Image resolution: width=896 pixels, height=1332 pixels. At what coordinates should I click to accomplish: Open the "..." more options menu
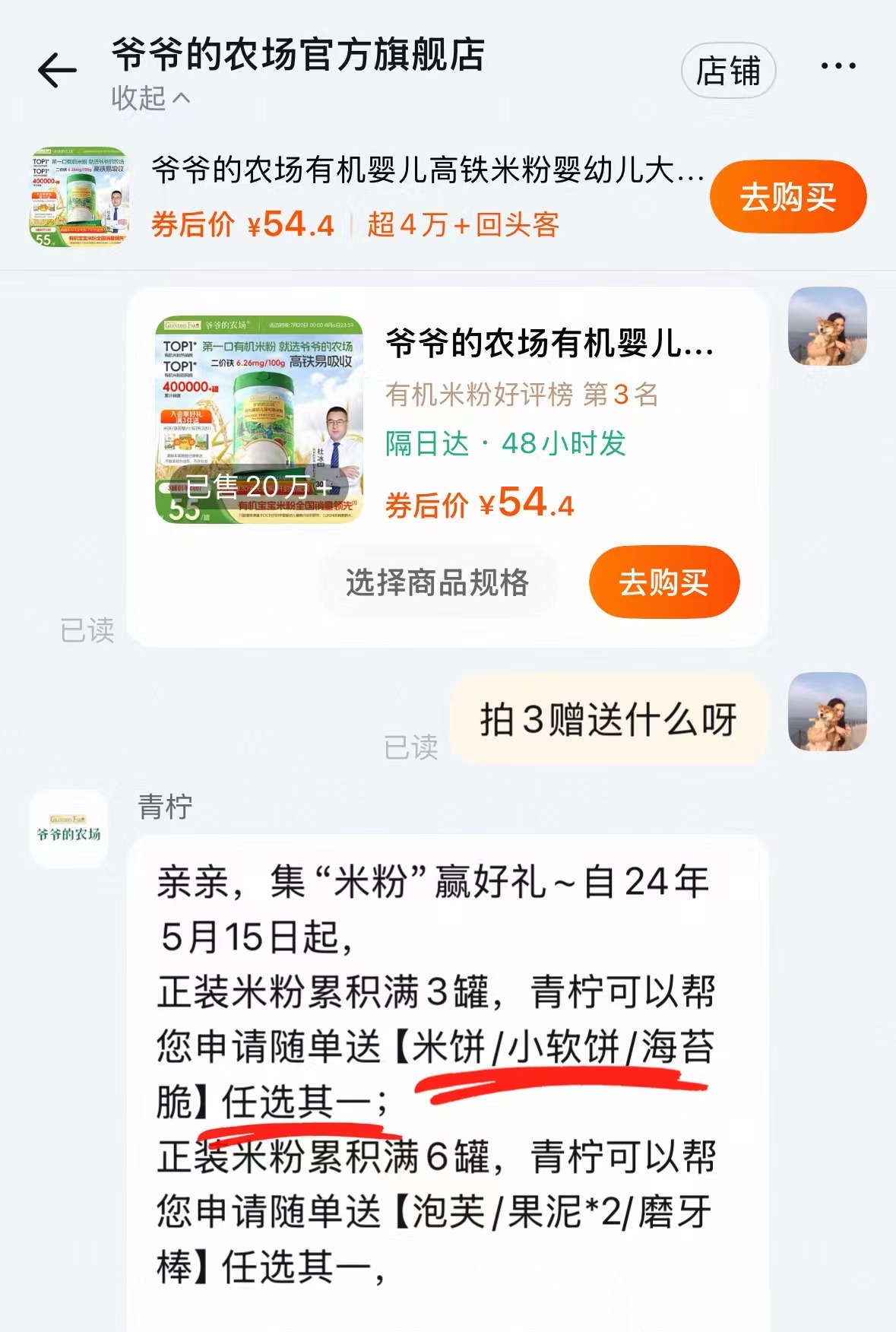click(x=836, y=67)
